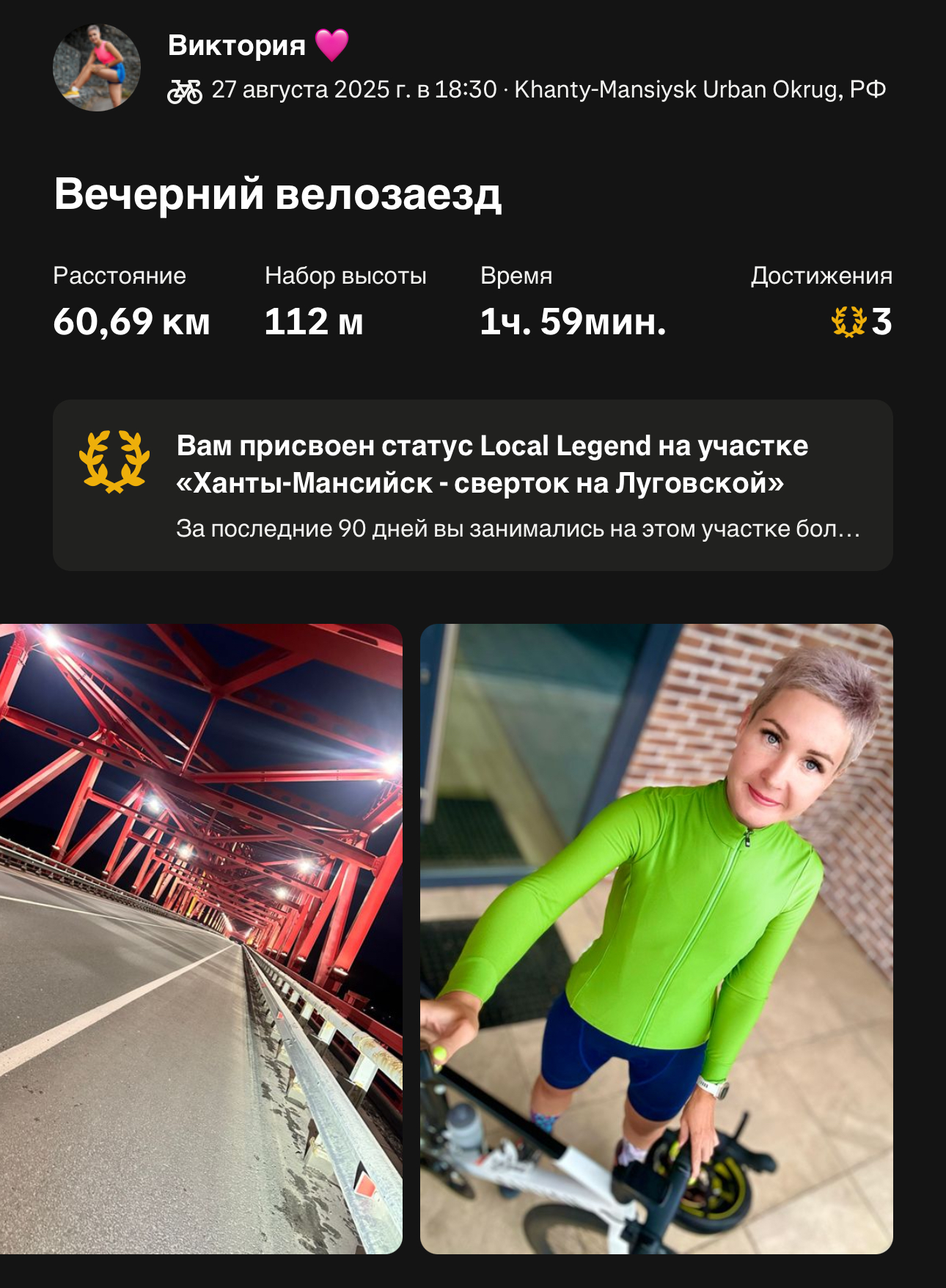The height and width of the screenshot is (1288, 946).
Task: Open the profile via the name Виктория
Action: point(236,45)
